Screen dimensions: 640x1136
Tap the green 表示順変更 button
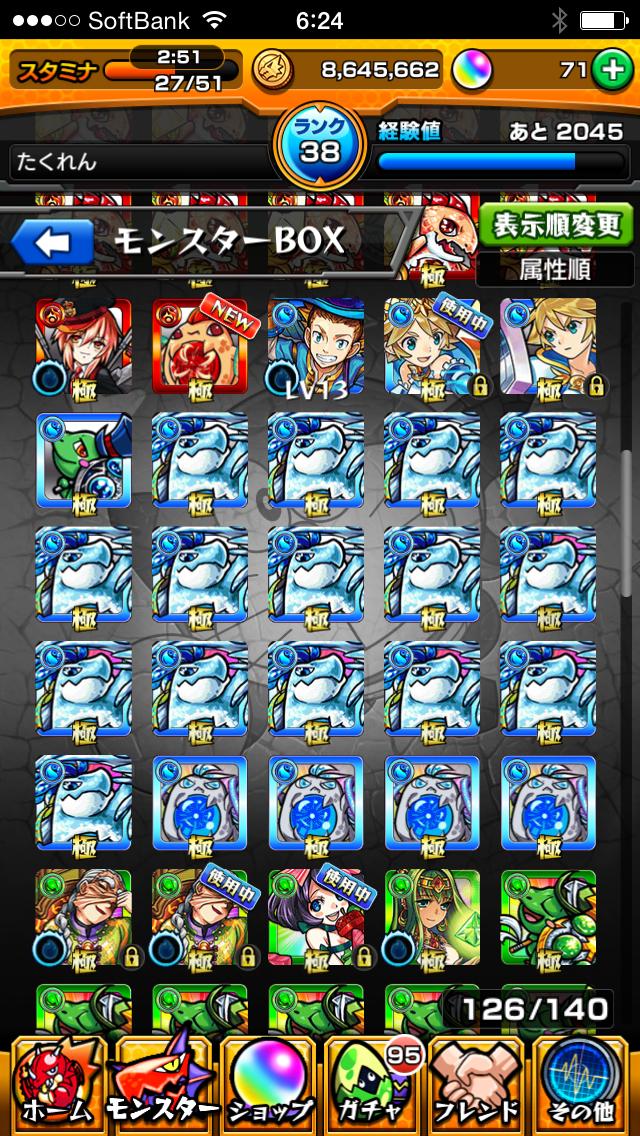click(555, 224)
